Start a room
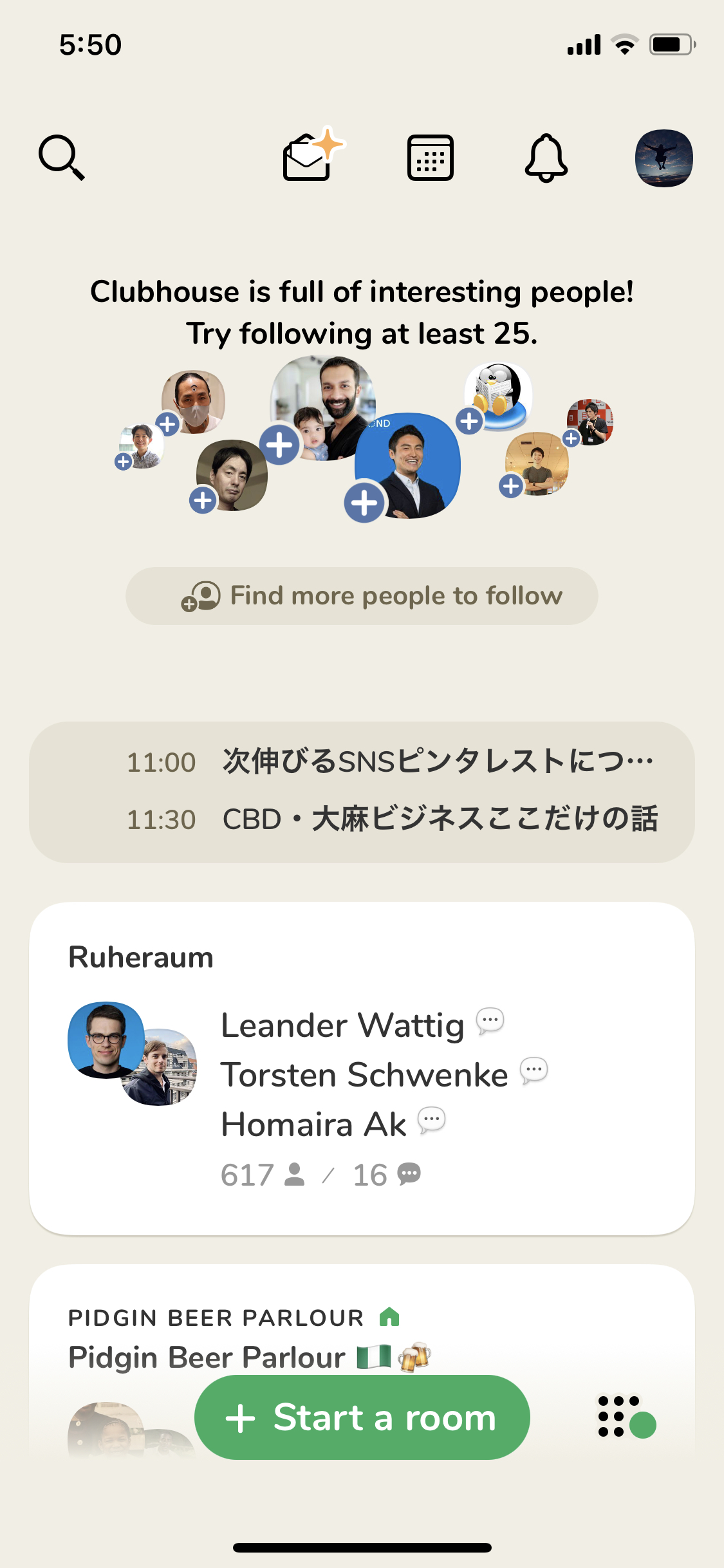Image resolution: width=724 pixels, height=1568 pixels. (362, 1417)
